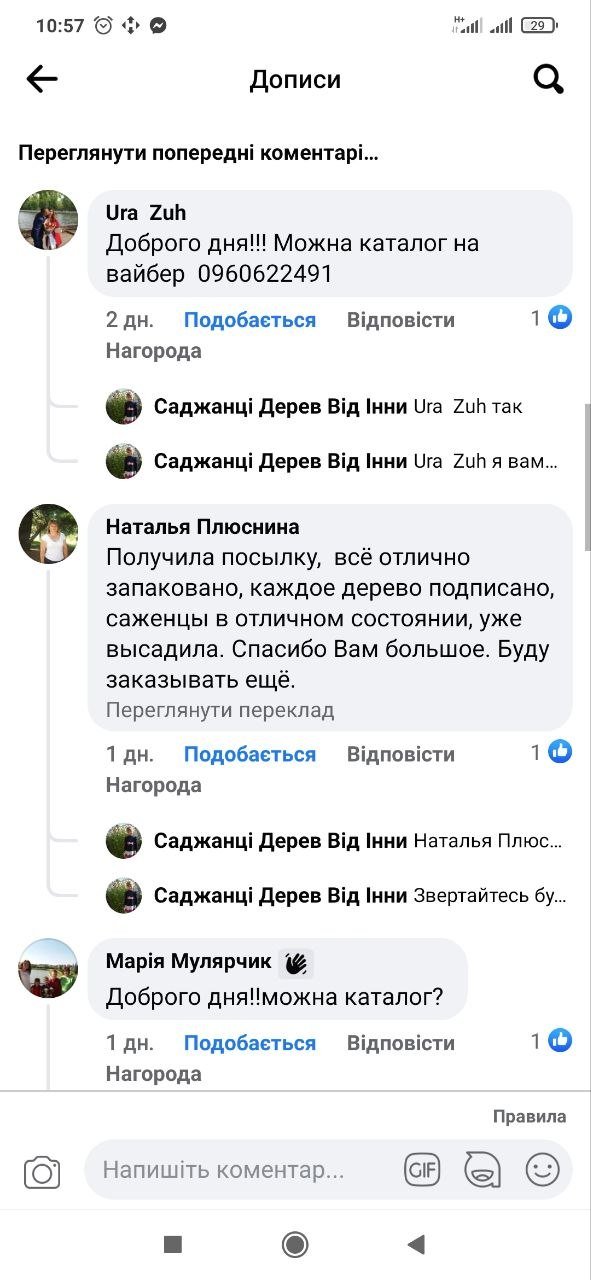Open search with the magnifier icon
This screenshot has width=591, height=1280.
(548, 80)
